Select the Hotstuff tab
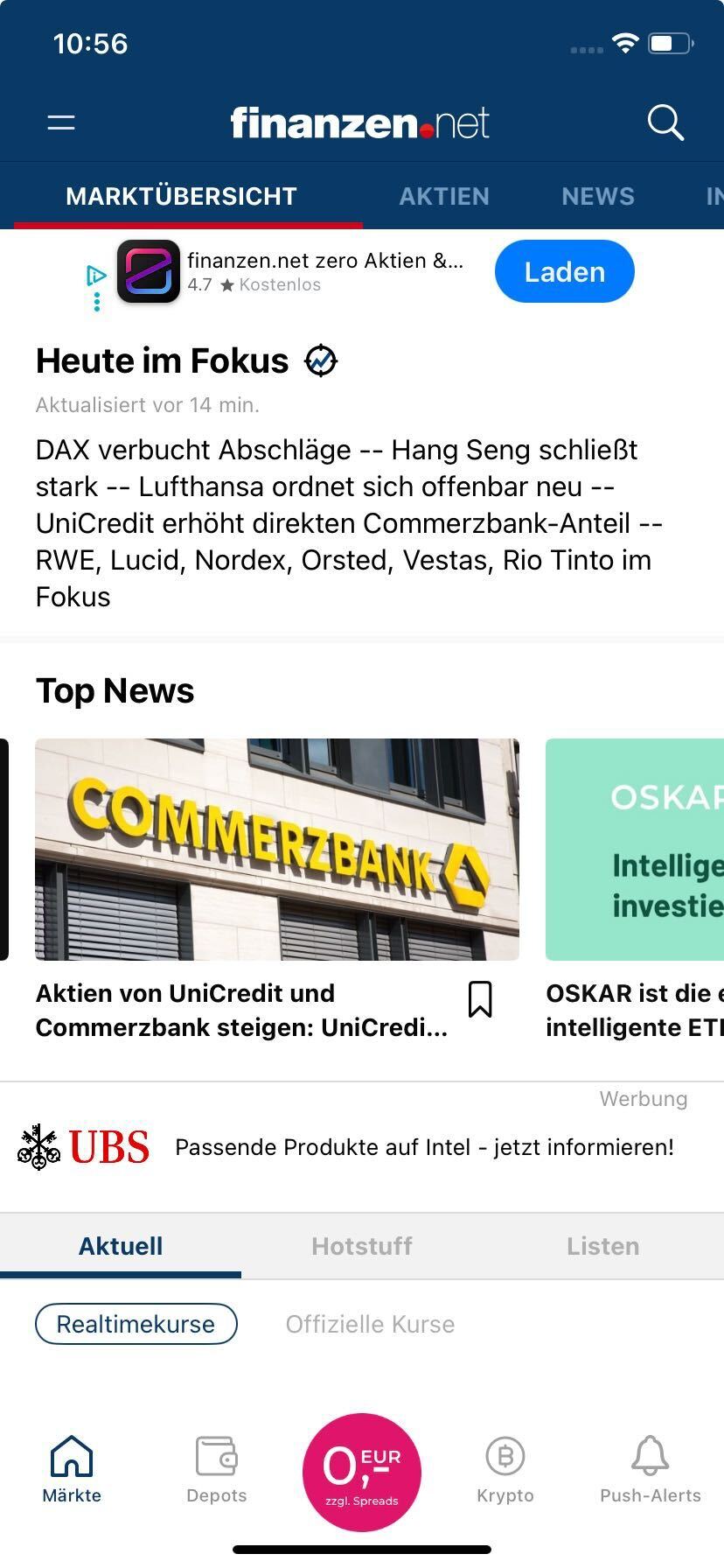The width and height of the screenshot is (724, 1568). (361, 1246)
